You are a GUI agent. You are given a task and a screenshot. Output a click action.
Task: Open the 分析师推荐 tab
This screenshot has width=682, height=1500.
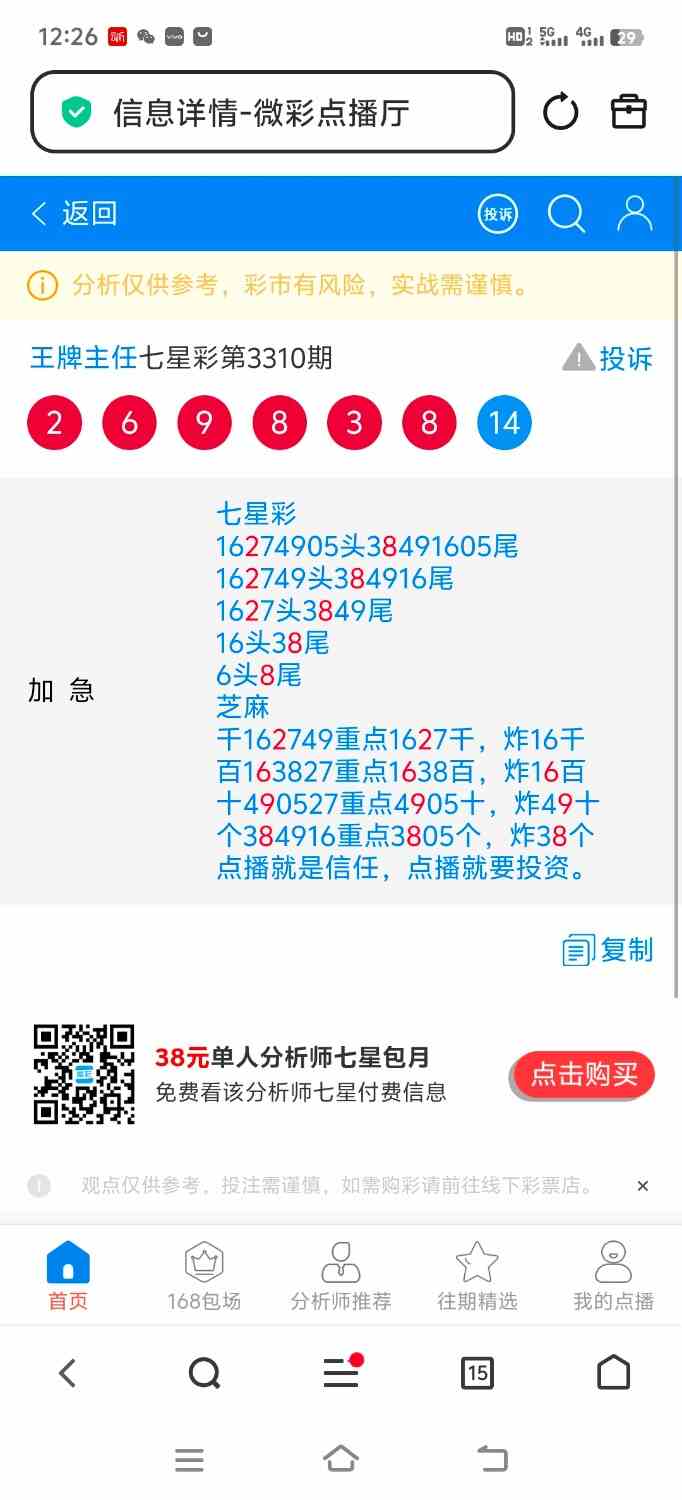(340, 1275)
